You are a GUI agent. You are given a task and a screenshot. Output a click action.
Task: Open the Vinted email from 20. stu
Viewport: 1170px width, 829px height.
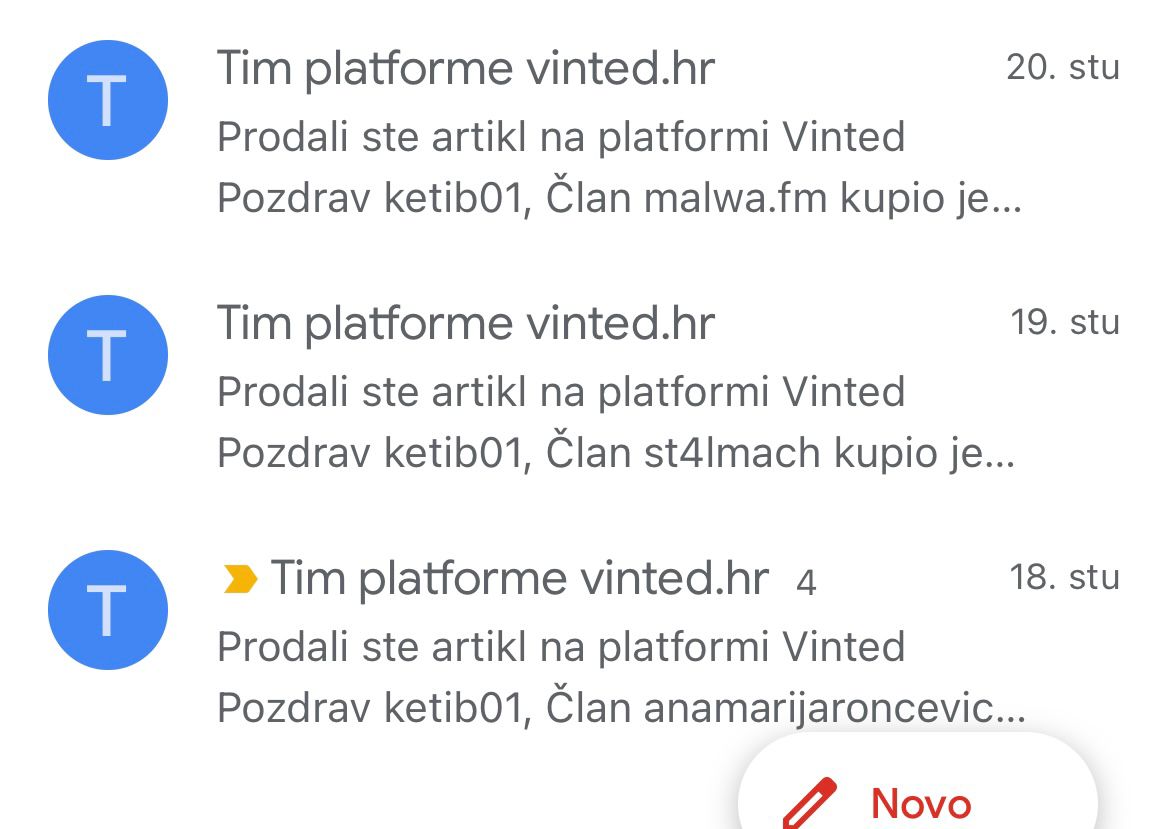pyautogui.click(x=620, y=135)
